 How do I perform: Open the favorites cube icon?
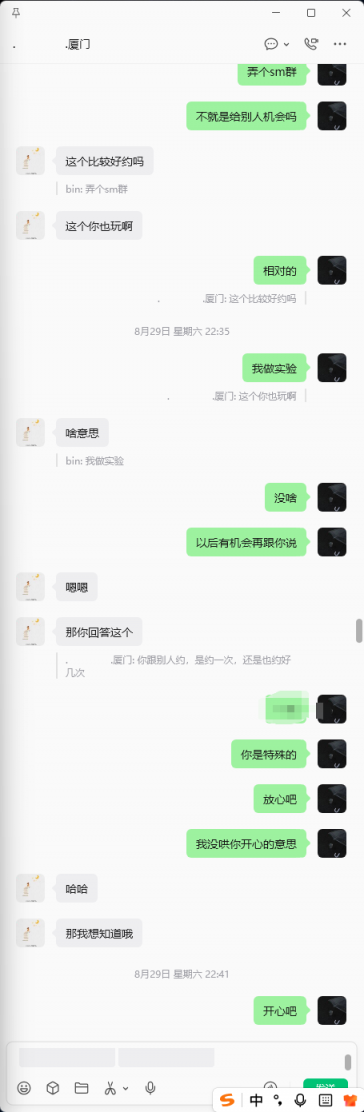click(x=53, y=1087)
